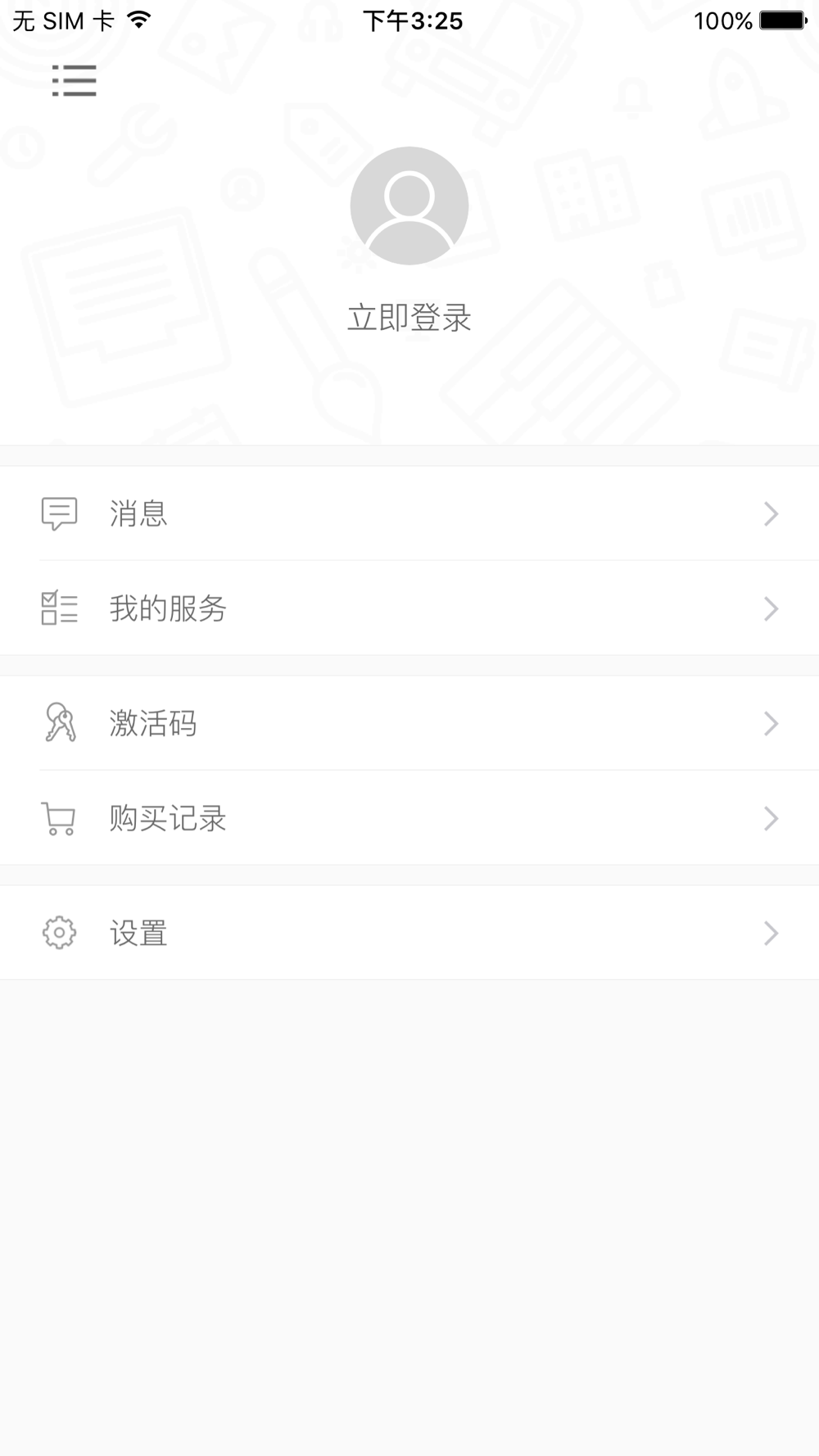This screenshot has width=819, height=1456.
Task: Open 设置 settings
Action: [x=409, y=933]
